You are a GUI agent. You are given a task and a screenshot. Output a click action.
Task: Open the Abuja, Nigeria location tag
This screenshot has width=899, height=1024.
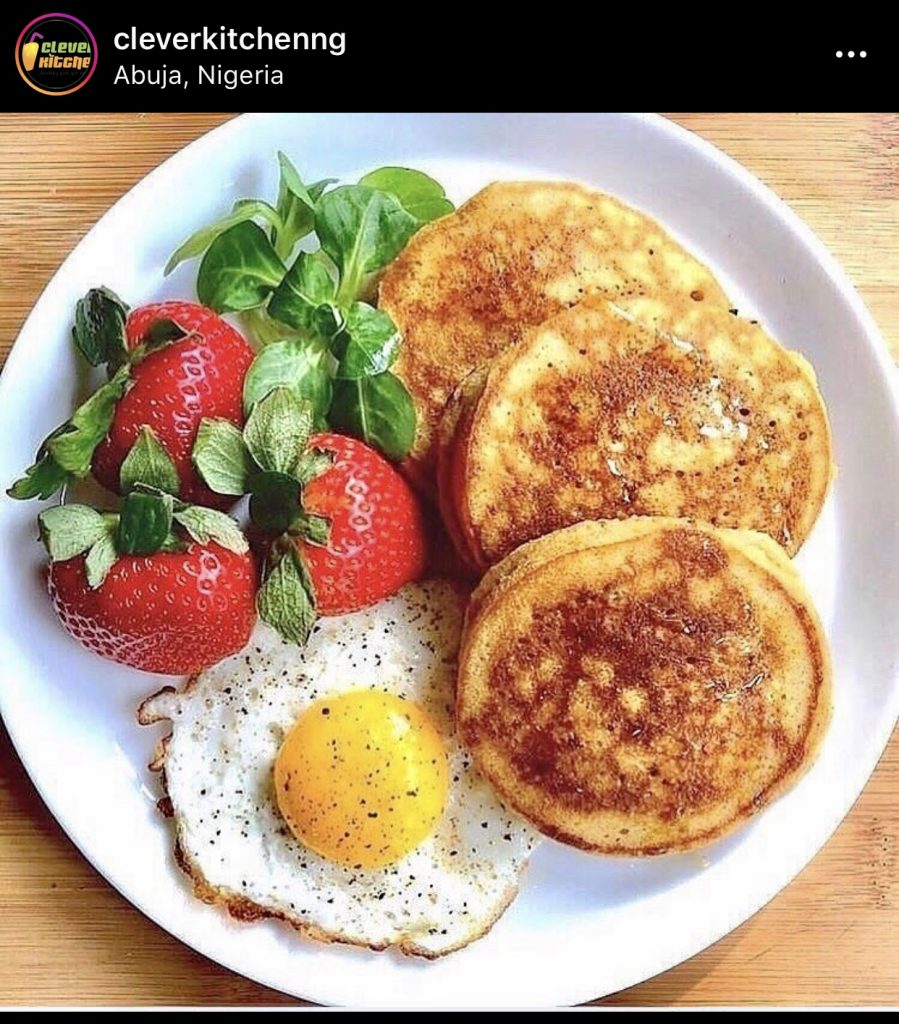click(198, 76)
